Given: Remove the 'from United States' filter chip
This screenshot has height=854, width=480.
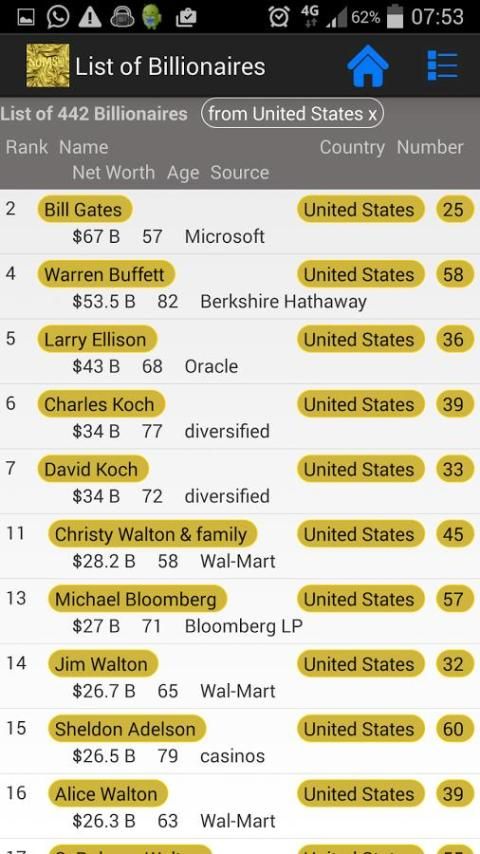Looking at the screenshot, I should (x=292, y=114).
